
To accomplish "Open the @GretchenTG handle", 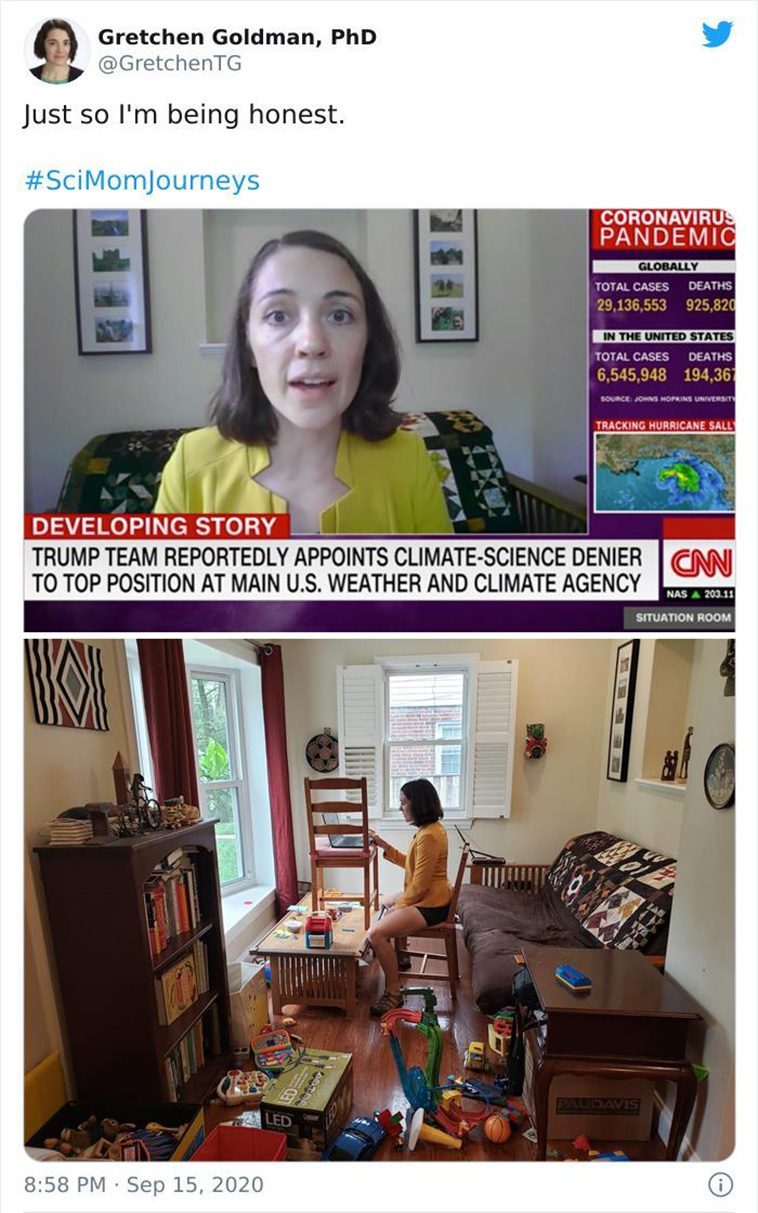I will coord(169,63).
